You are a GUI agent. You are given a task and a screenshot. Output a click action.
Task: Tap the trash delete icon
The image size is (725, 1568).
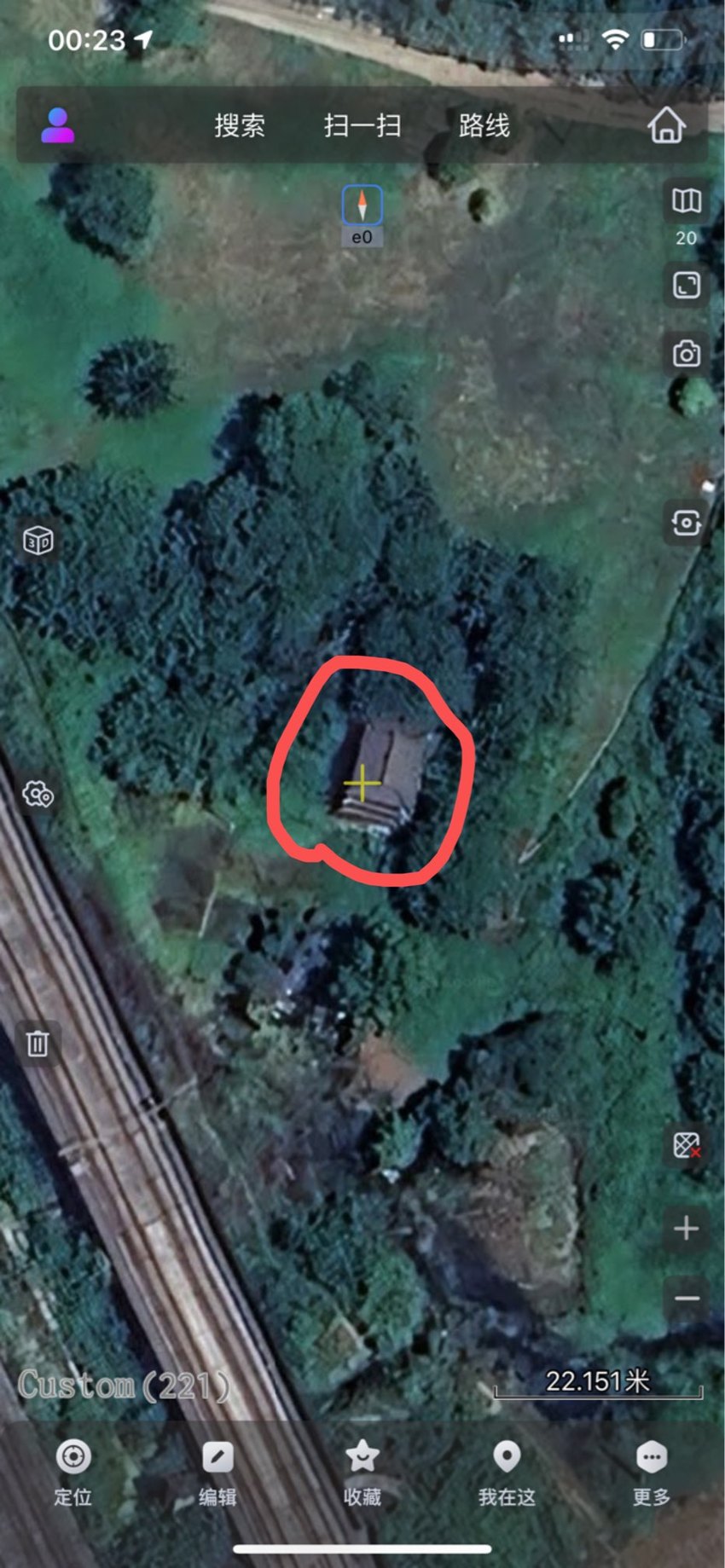[38, 1043]
